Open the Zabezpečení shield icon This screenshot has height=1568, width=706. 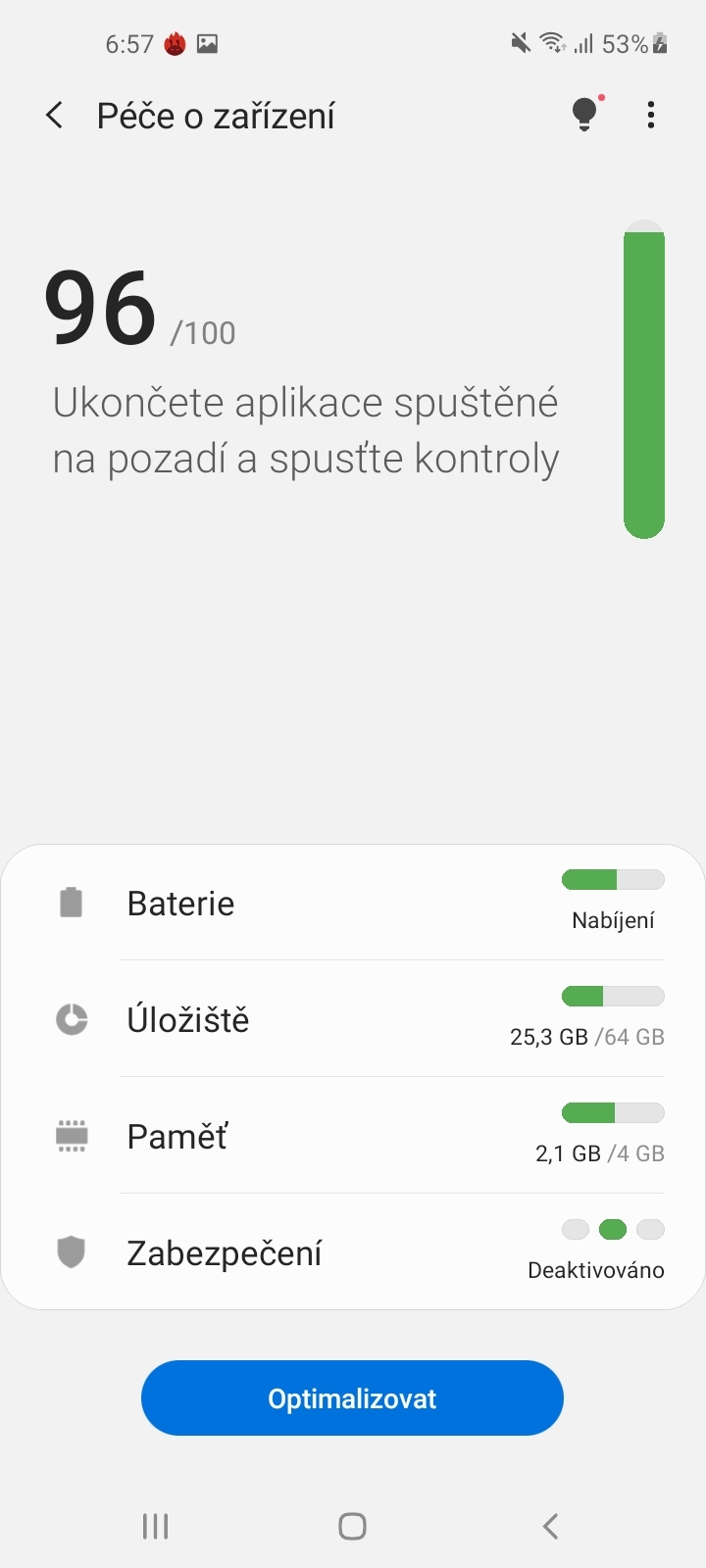point(70,1251)
